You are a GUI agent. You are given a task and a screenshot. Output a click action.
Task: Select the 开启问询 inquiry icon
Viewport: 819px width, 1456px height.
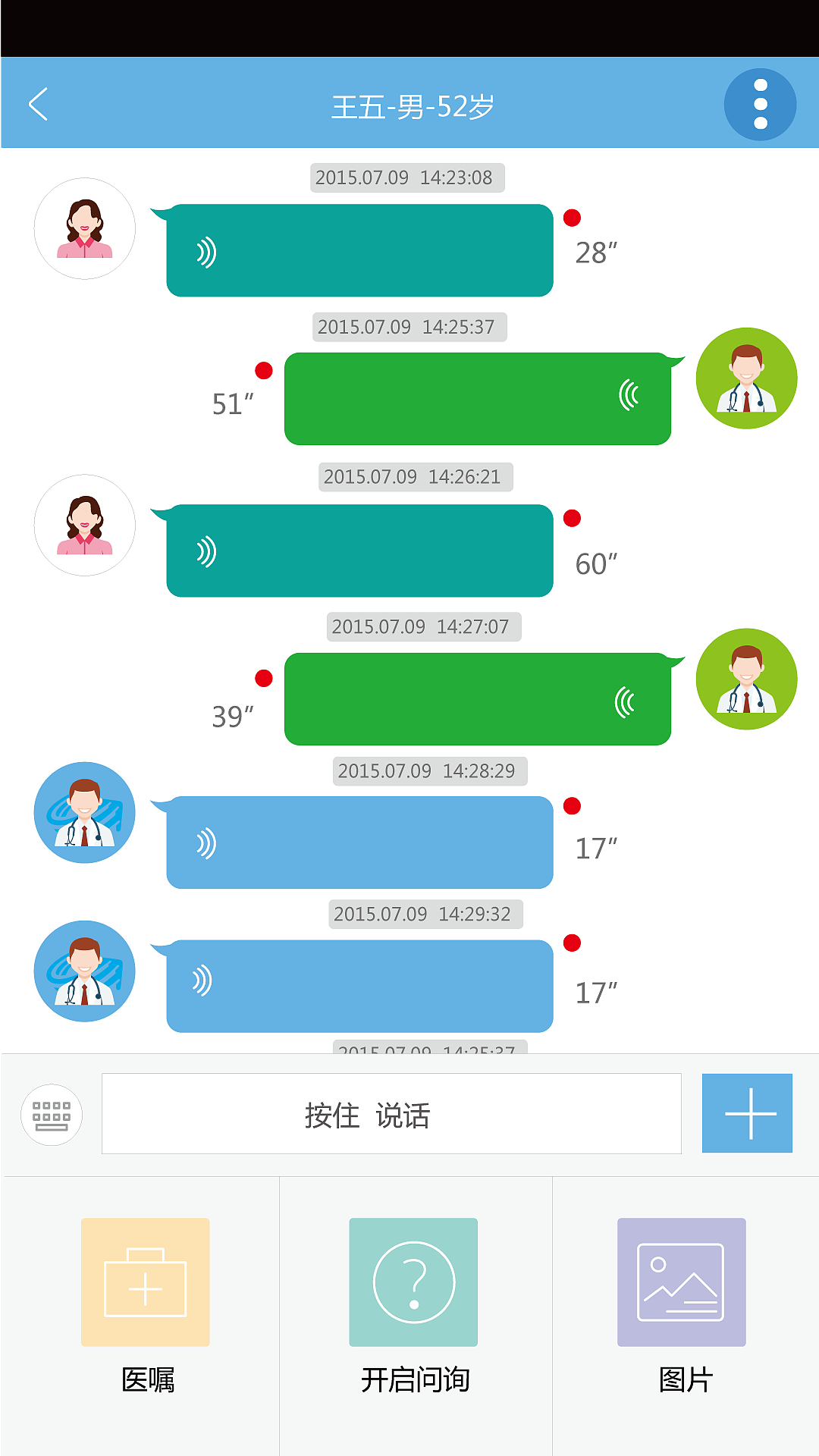click(413, 1282)
